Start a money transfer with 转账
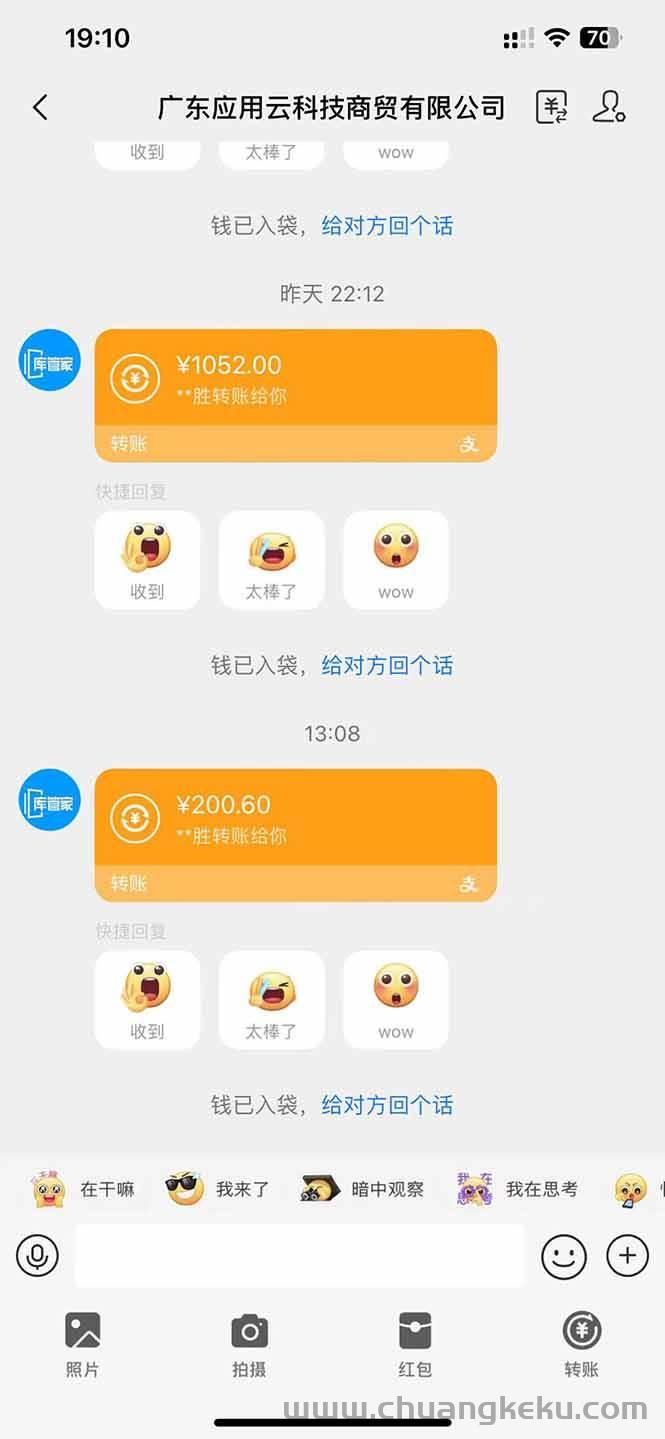This screenshot has width=665, height=1439. coord(581,1343)
